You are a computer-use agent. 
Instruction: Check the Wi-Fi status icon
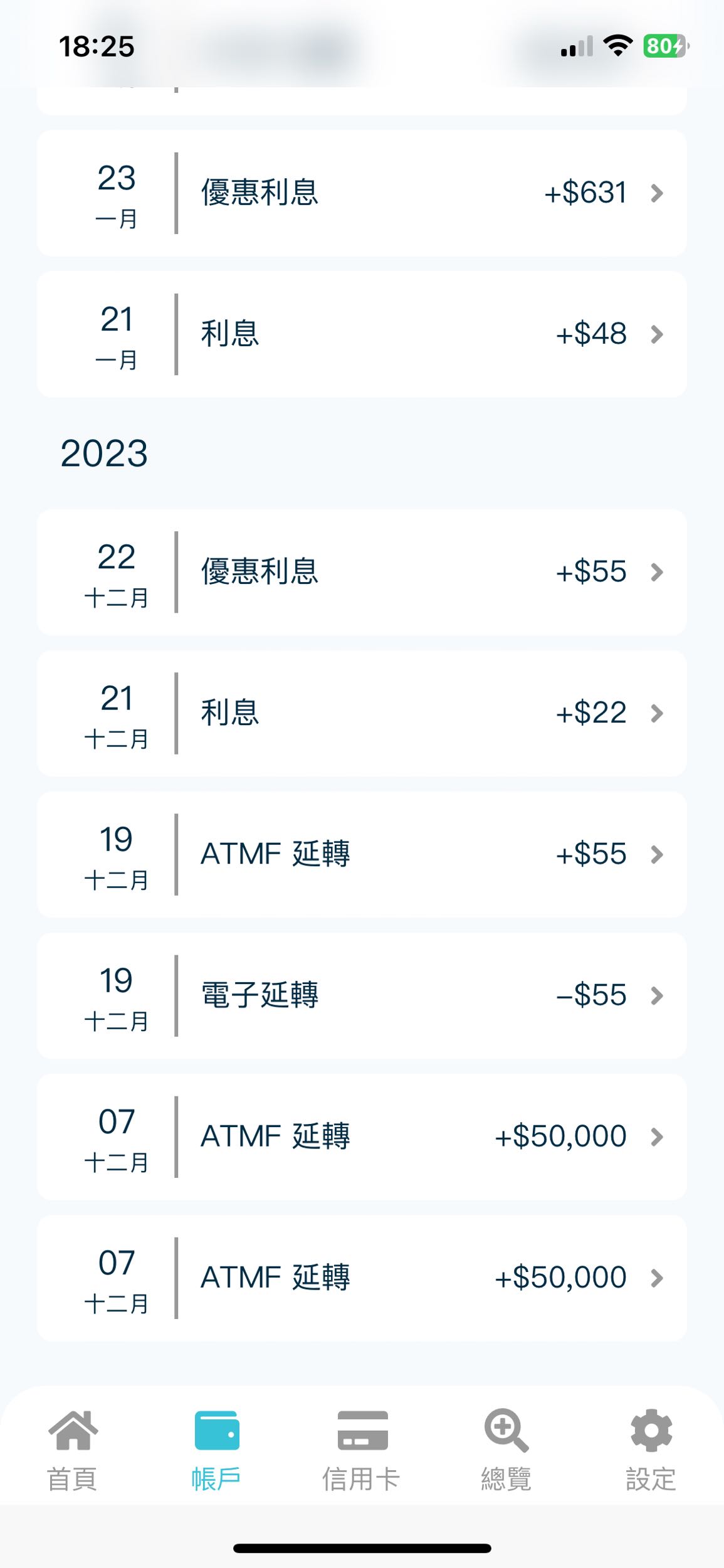pyautogui.click(x=617, y=45)
